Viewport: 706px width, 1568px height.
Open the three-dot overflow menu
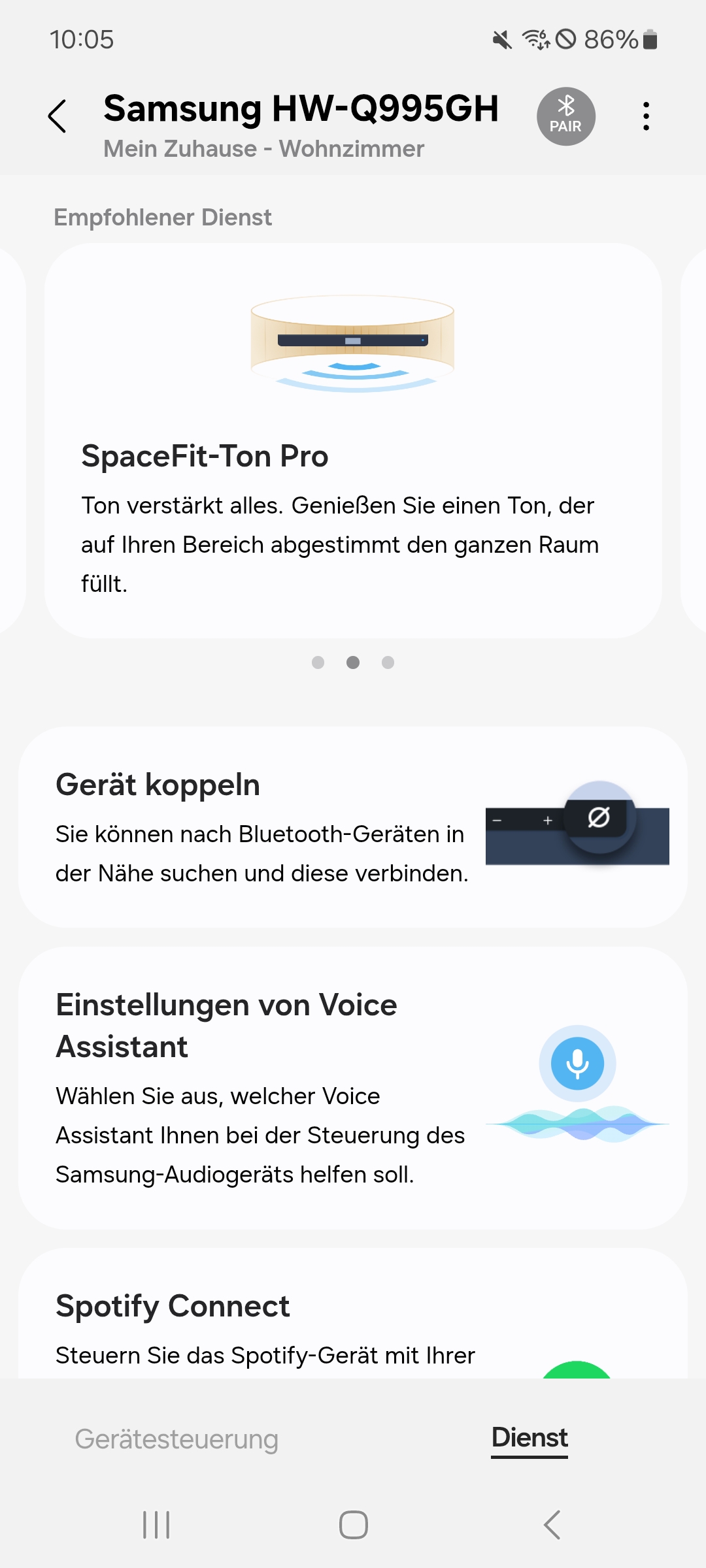[x=646, y=116]
